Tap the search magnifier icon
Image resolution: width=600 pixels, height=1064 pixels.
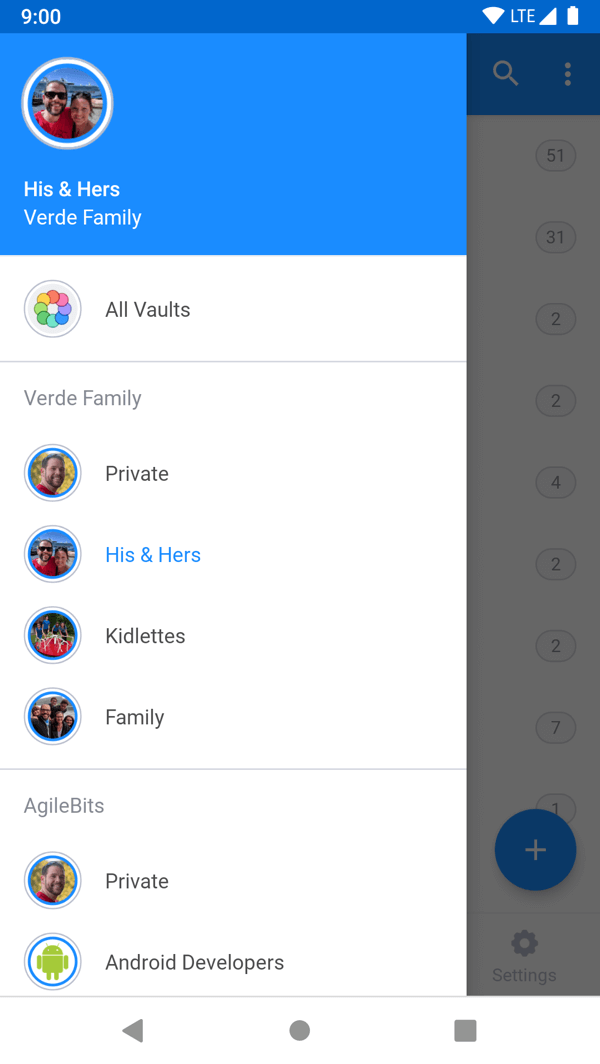506,73
